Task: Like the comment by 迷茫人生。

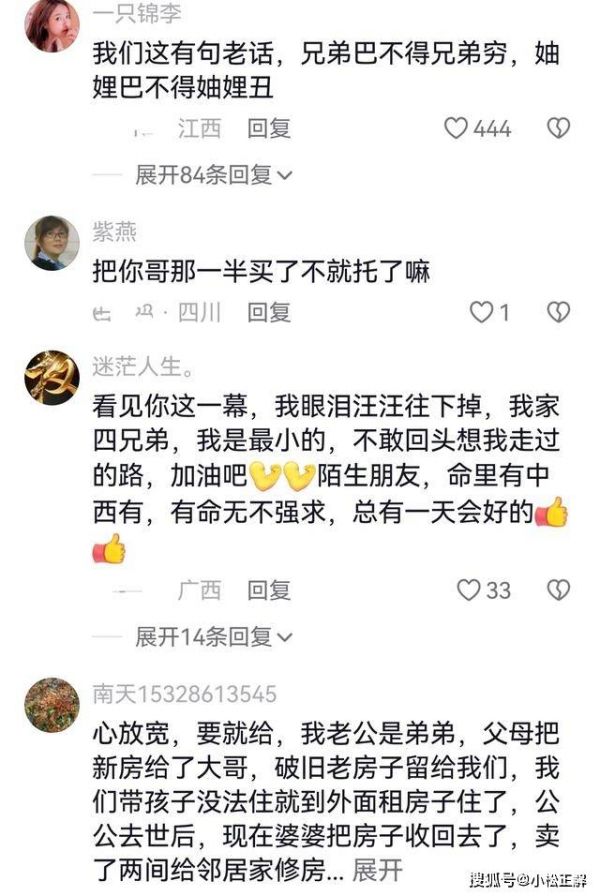Action: point(468,590)
